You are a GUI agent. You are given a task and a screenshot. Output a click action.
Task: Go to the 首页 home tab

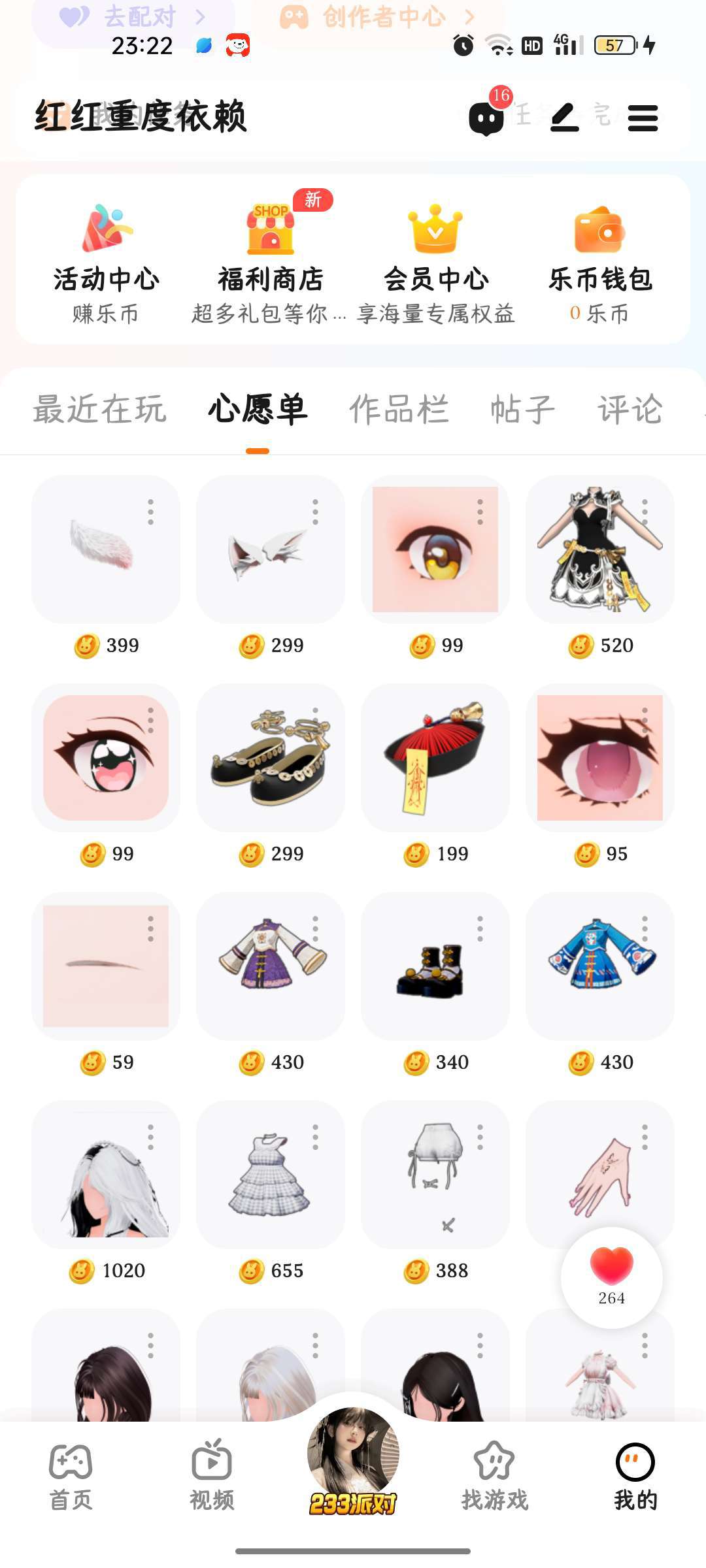tap(71, 1475)
